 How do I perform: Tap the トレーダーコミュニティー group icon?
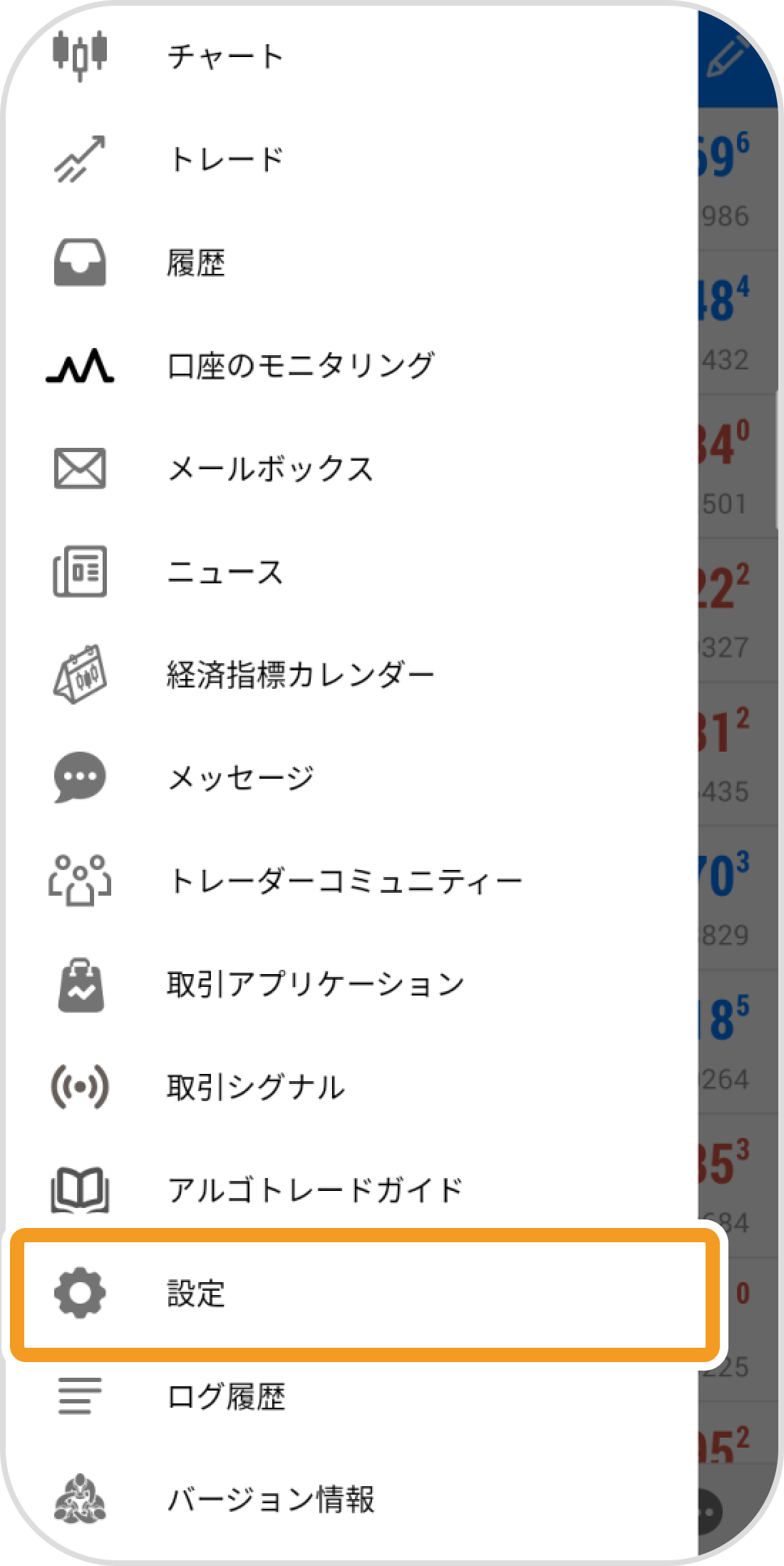click(x=80, y=879)
